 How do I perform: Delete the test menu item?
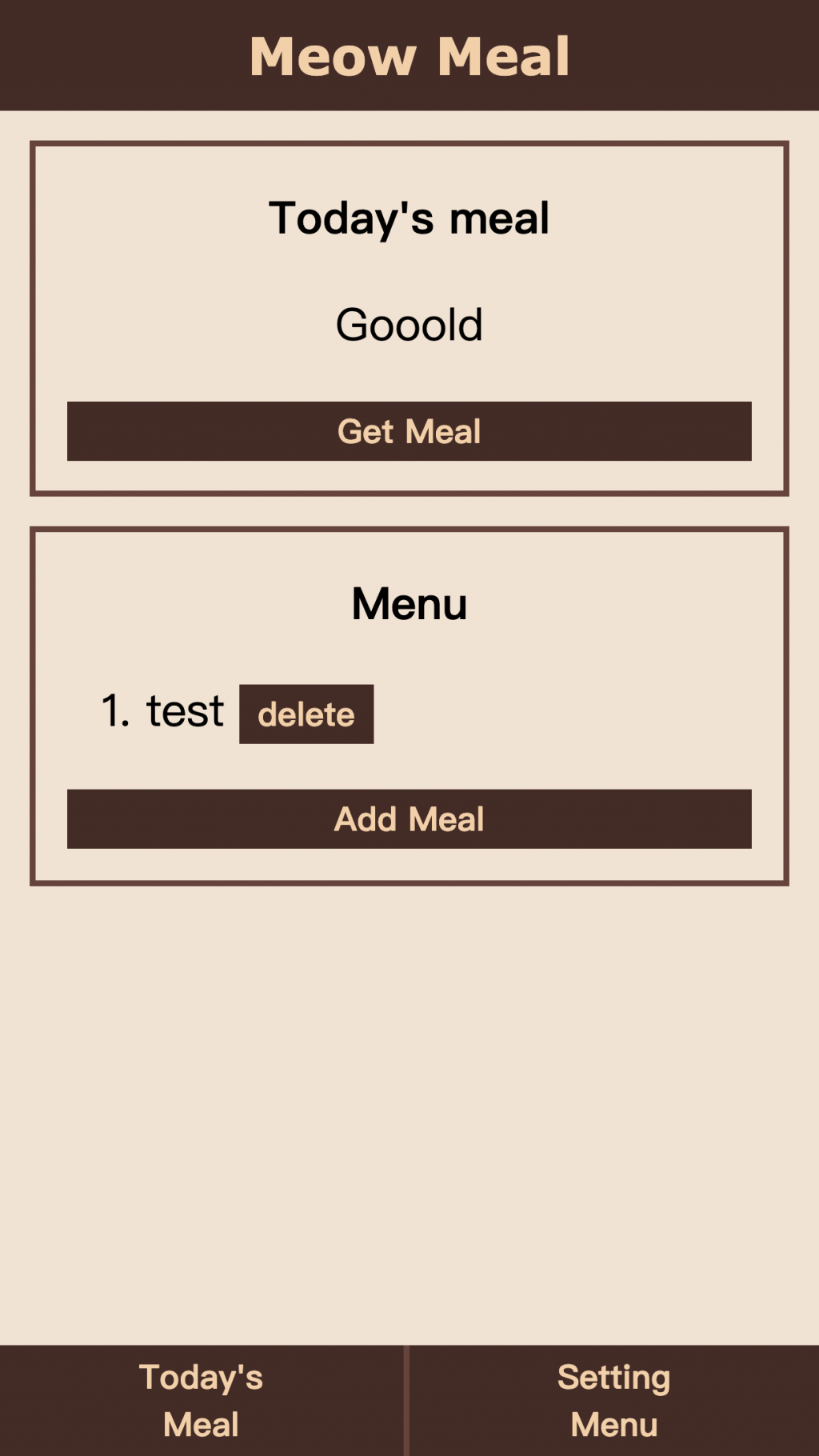coord(306,714)
